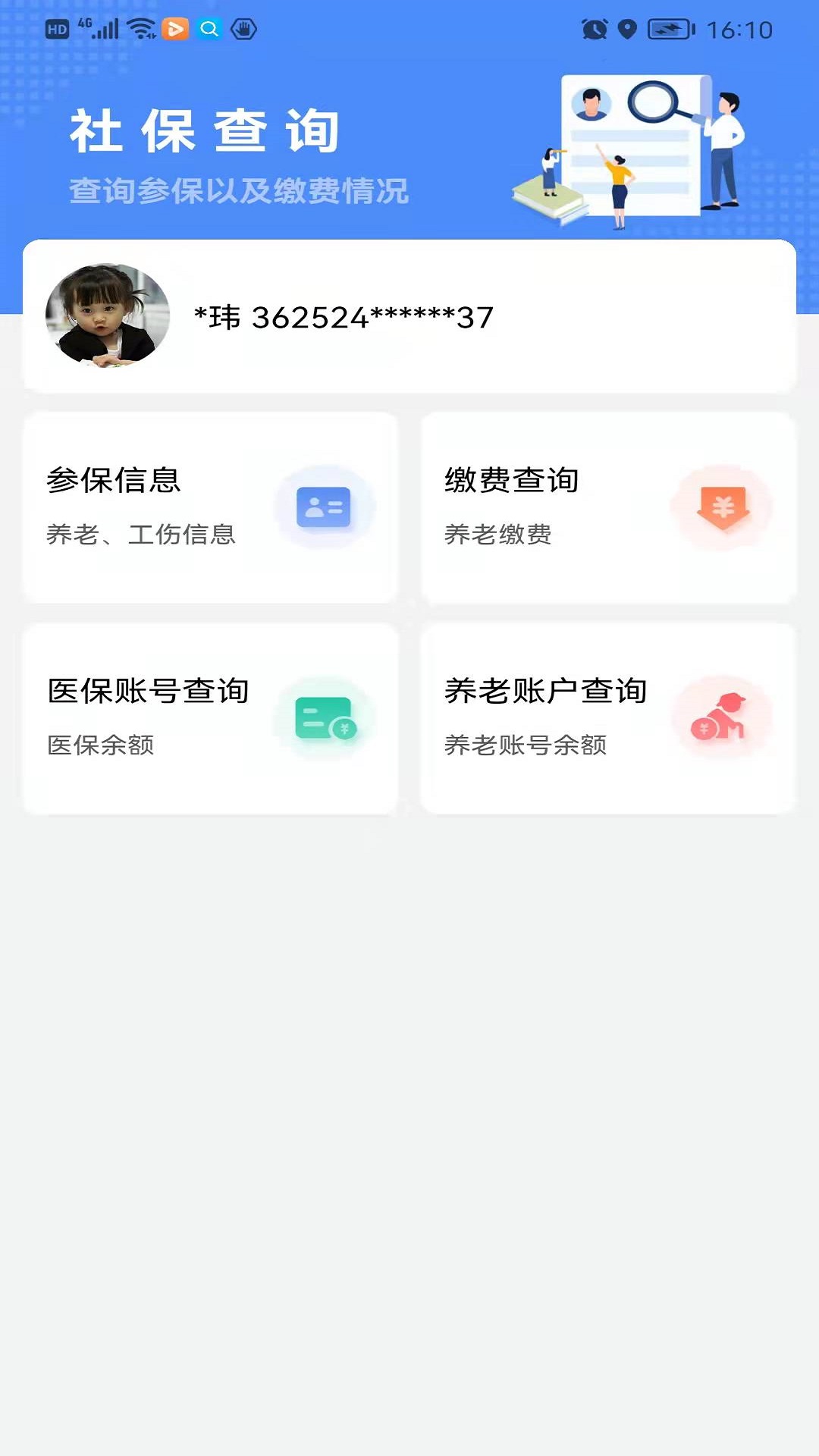Viewport: 819px width, 1456px height.
Task: Open the 缴费查询 card
Action: 608,507
